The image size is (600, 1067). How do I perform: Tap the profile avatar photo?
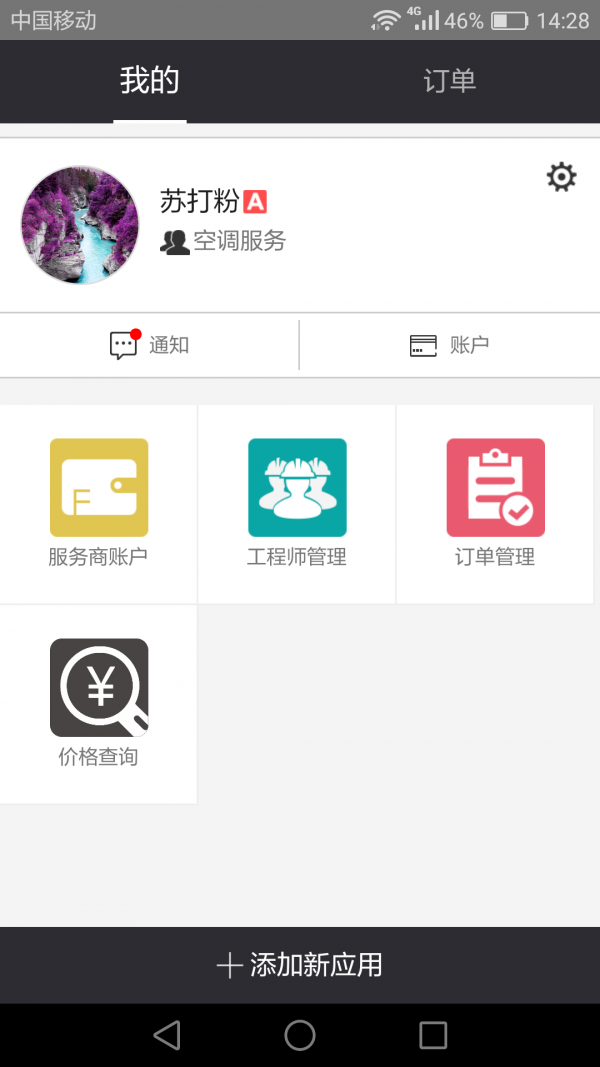80,225
